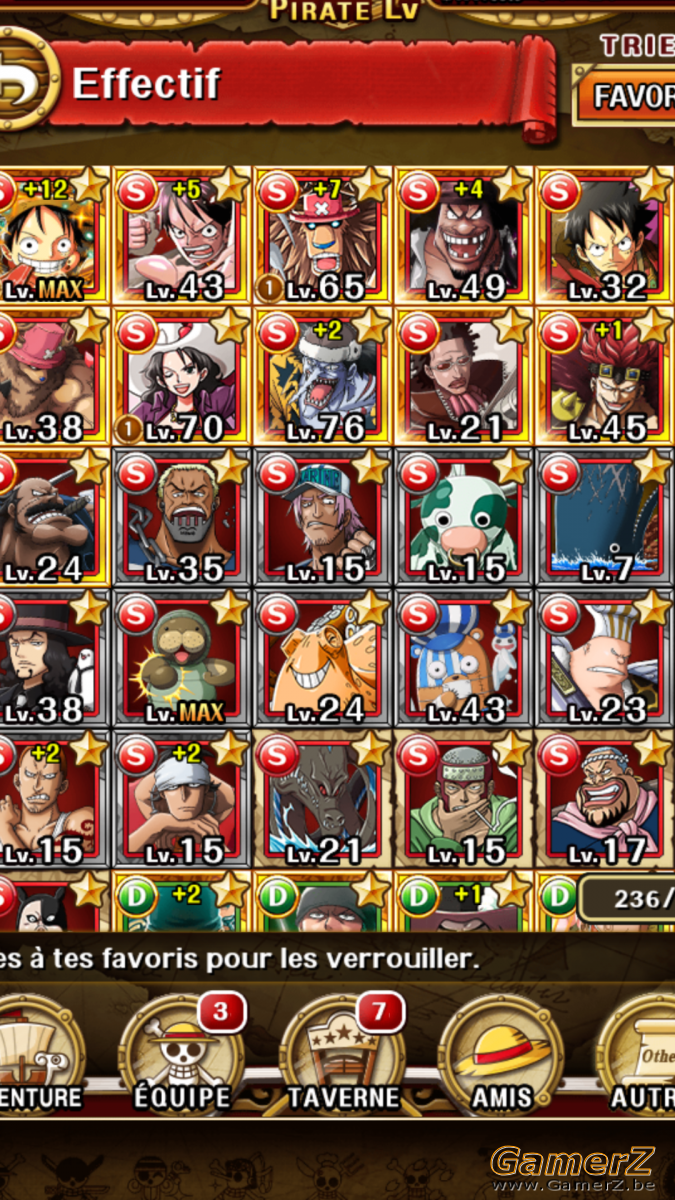The width and height of the screenshot is (675, 1200).
Task: Tap the Favoris sort button
Action: 626,95
